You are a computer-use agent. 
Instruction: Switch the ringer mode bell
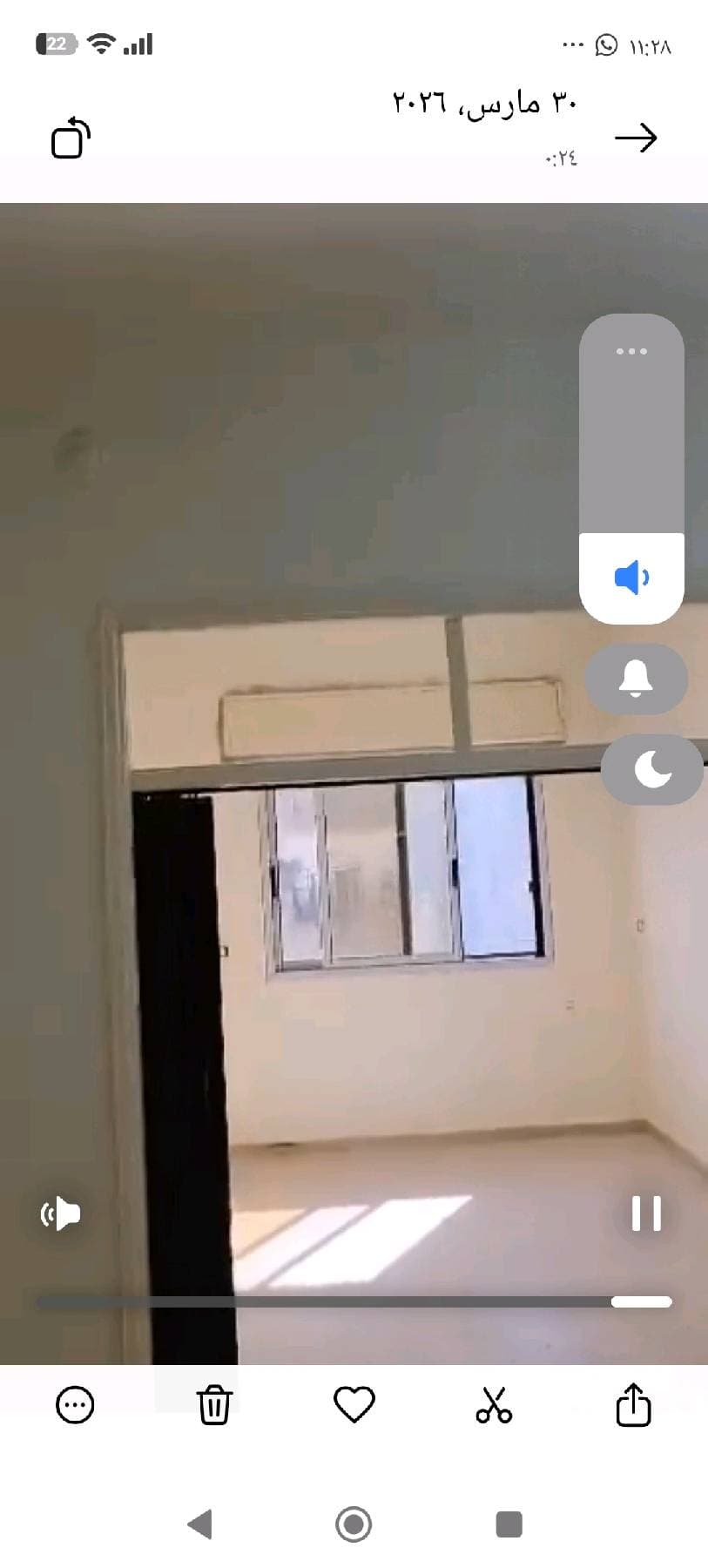click(x=636, y=679)
